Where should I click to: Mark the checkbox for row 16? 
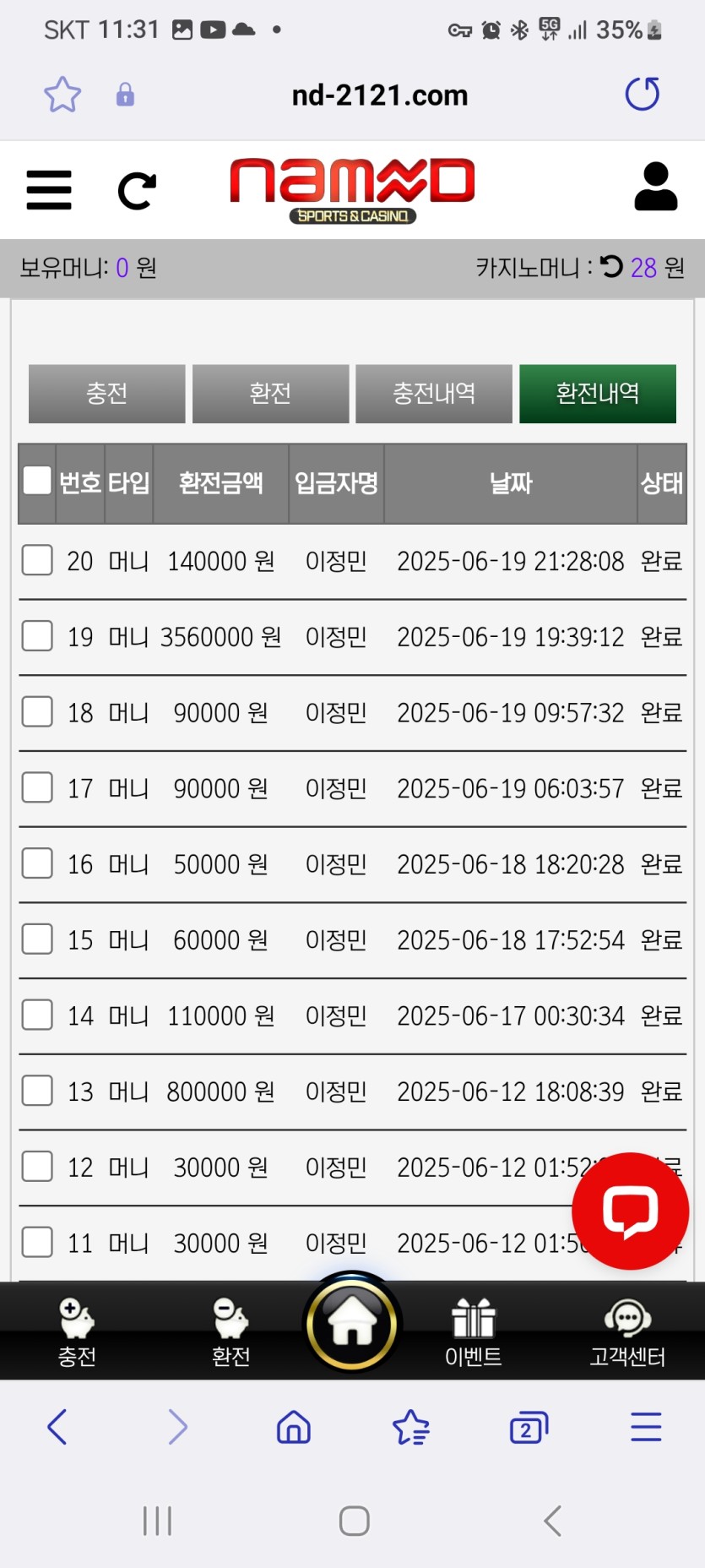tap(37, 863)
